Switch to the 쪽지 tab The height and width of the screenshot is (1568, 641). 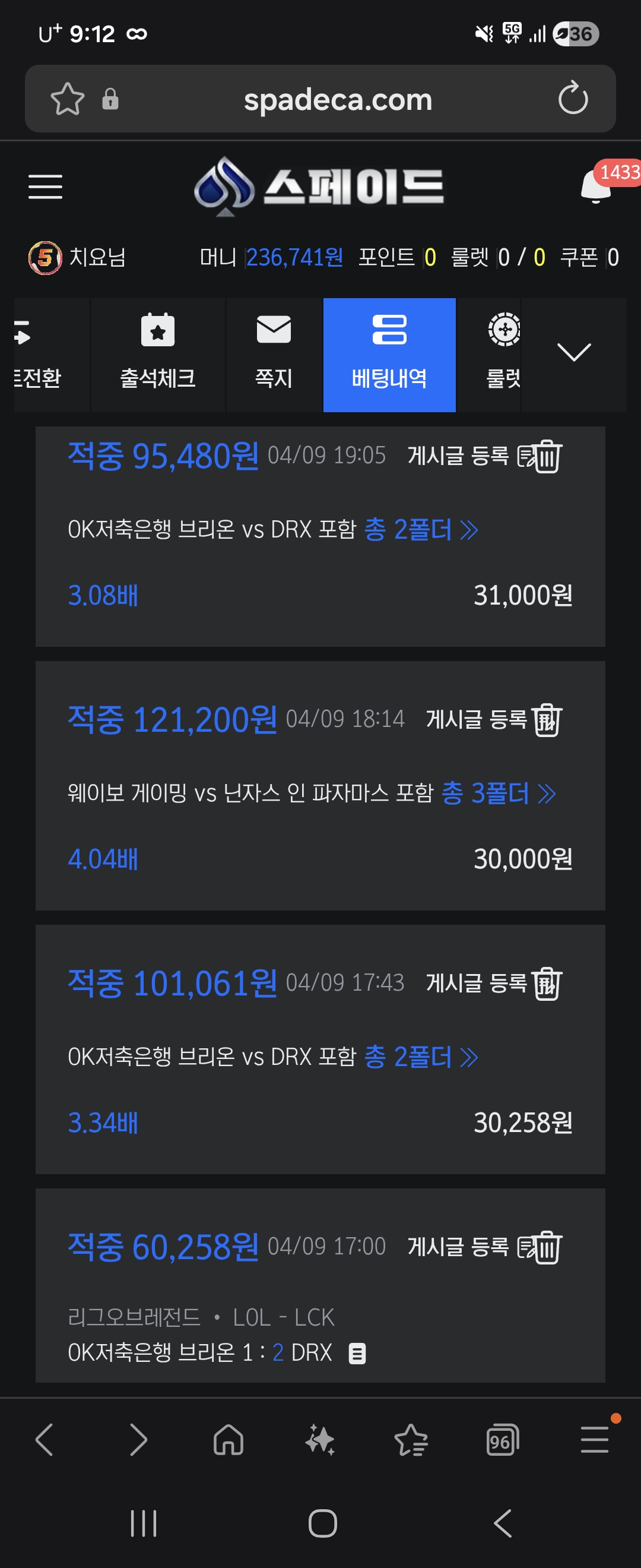274,354
